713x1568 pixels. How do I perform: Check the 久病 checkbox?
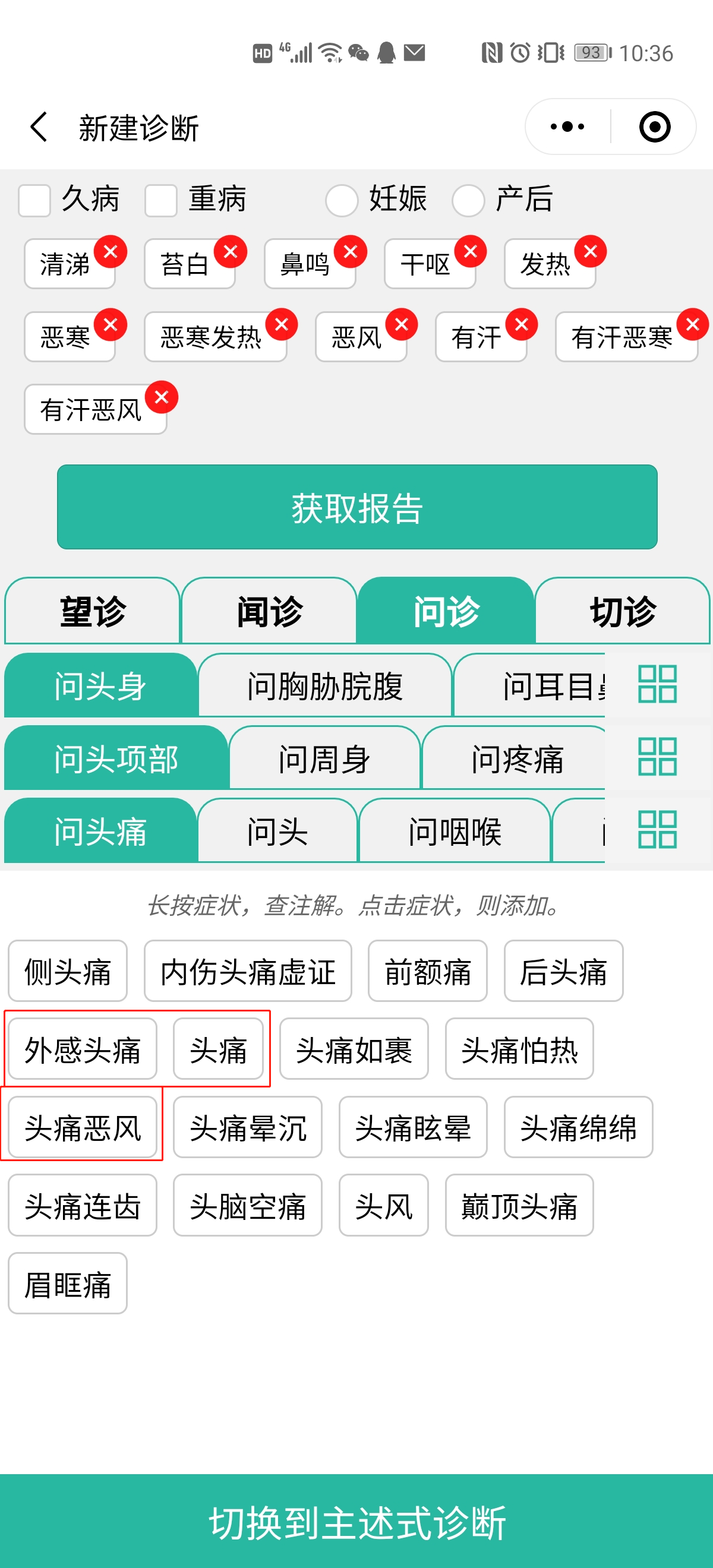pyautogui.click(x=34, y=200)
